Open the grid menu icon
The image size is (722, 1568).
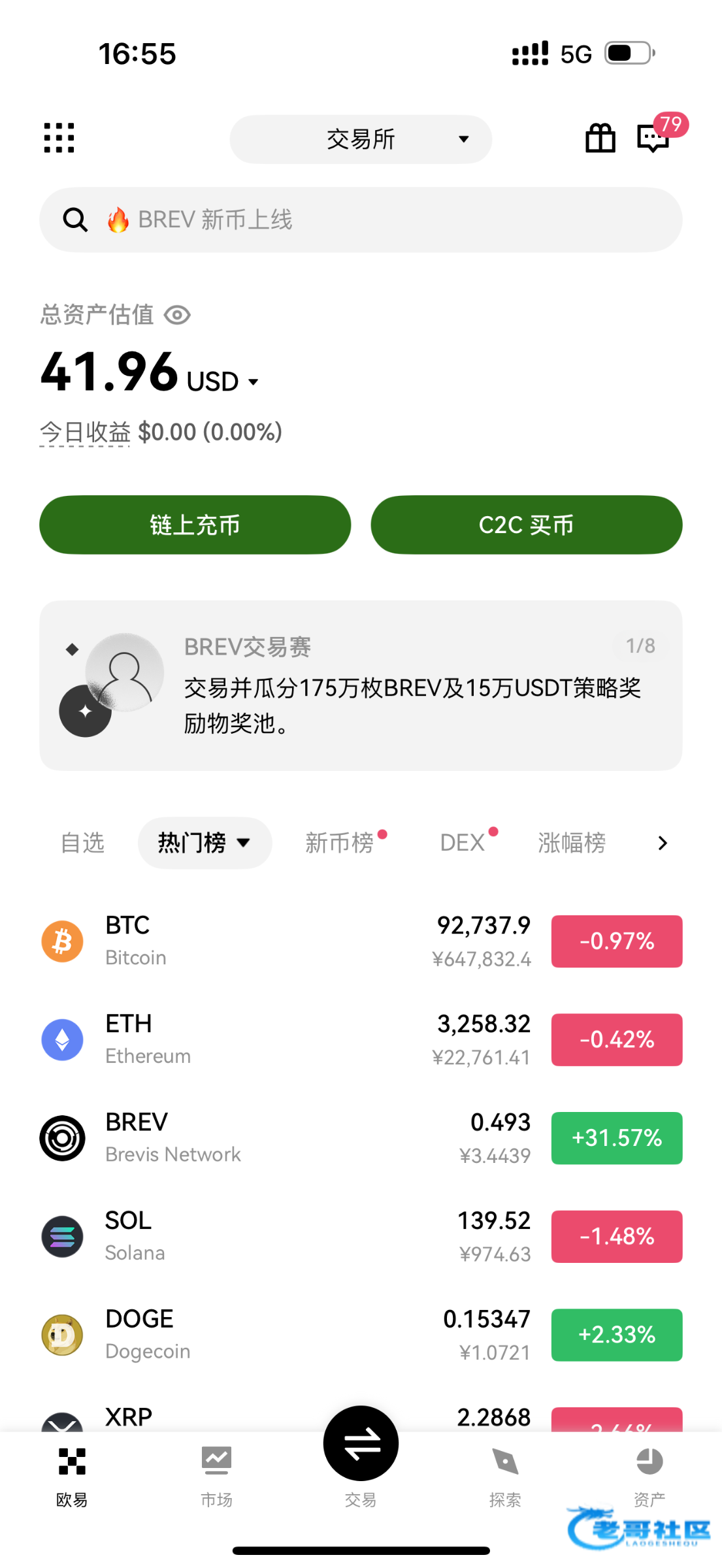pyautogui.click(x=59, y=138)
